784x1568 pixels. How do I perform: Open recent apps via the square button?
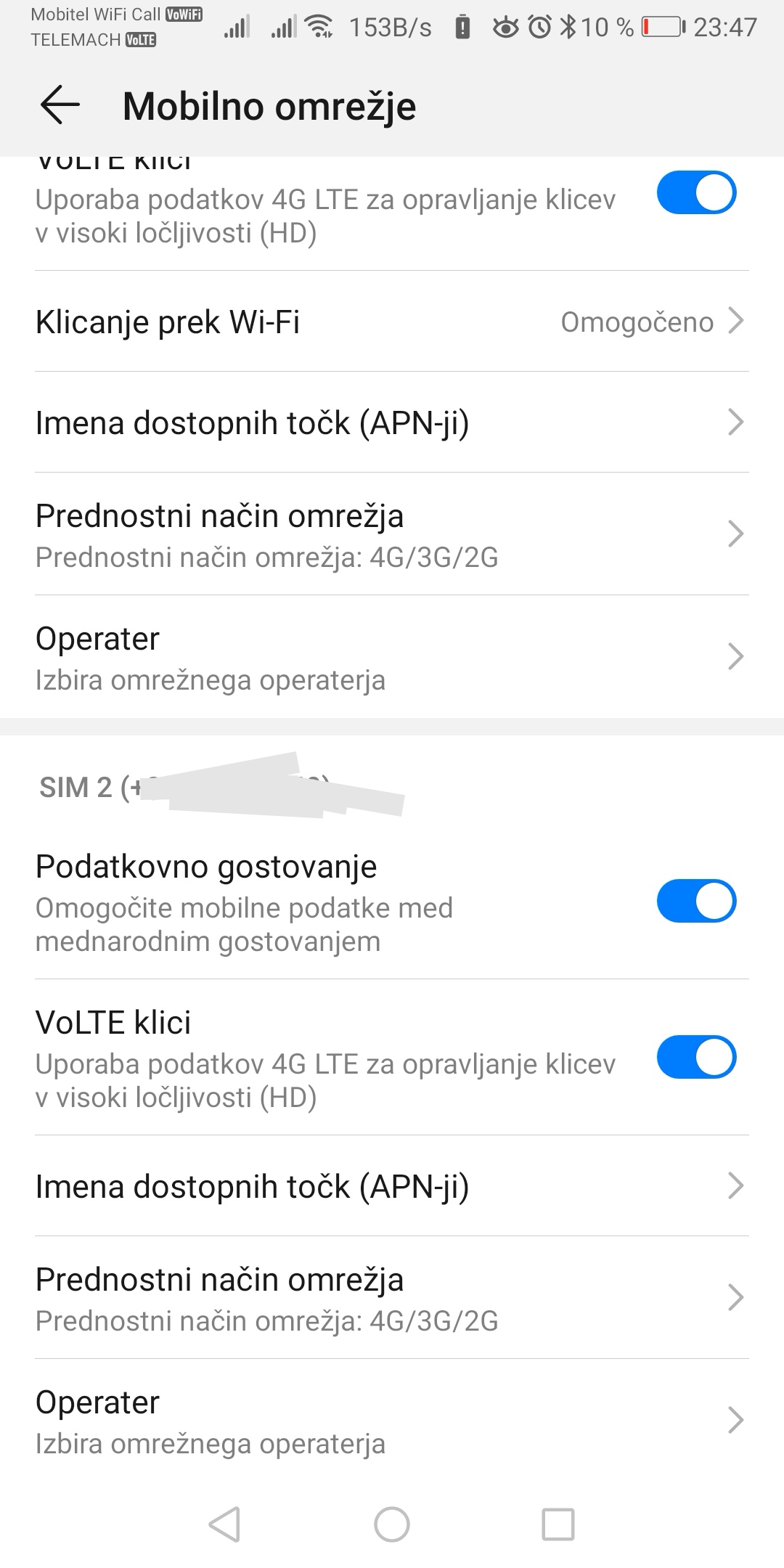(x=558, y=1524)
